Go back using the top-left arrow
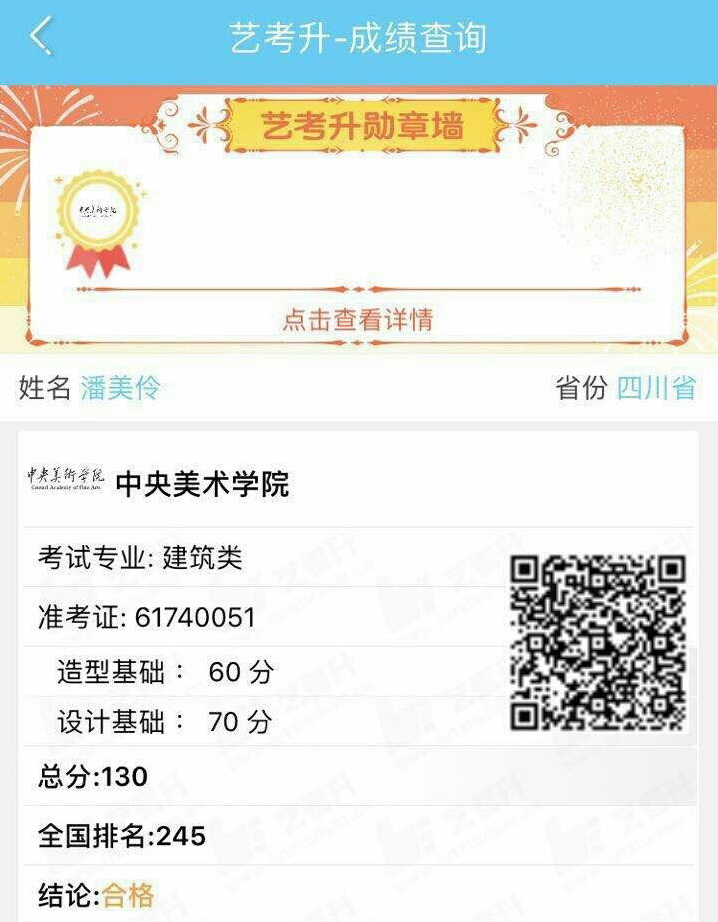718x922 pixels. [40, 37]
